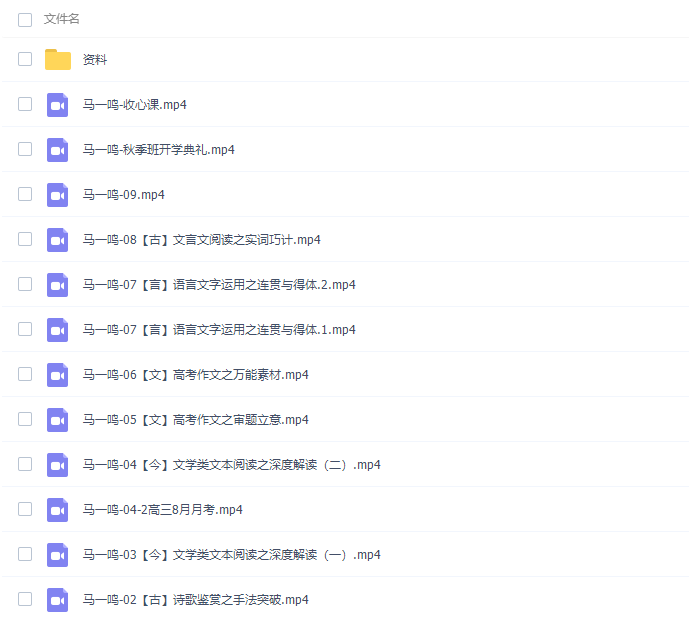Open 马一鸣-收心课.mp4 video
Image resolution: width=689 pixels, height=619 pixels.
tap(135, 105)
